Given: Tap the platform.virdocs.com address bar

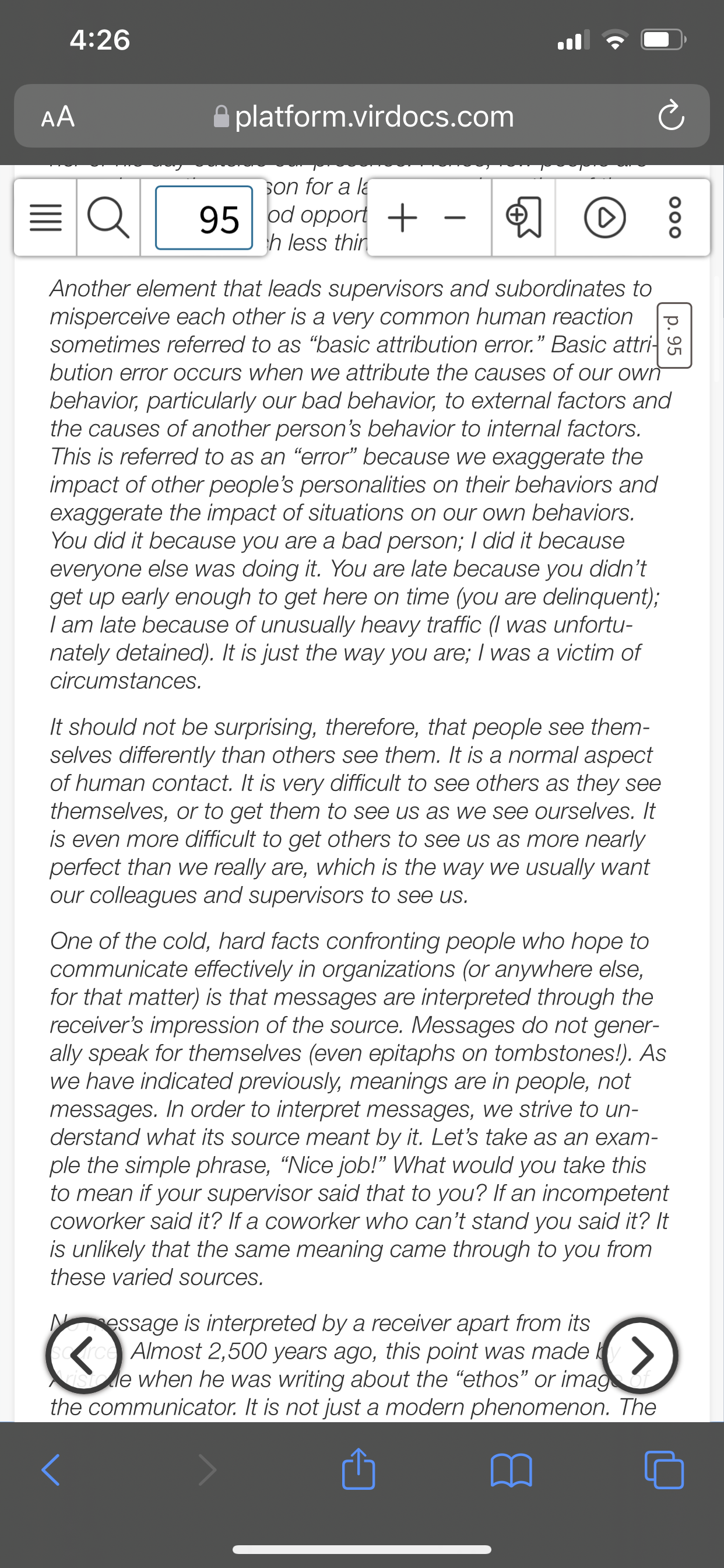Looking at the screenshot, I should pyautogui.click(x=362, y=116).
